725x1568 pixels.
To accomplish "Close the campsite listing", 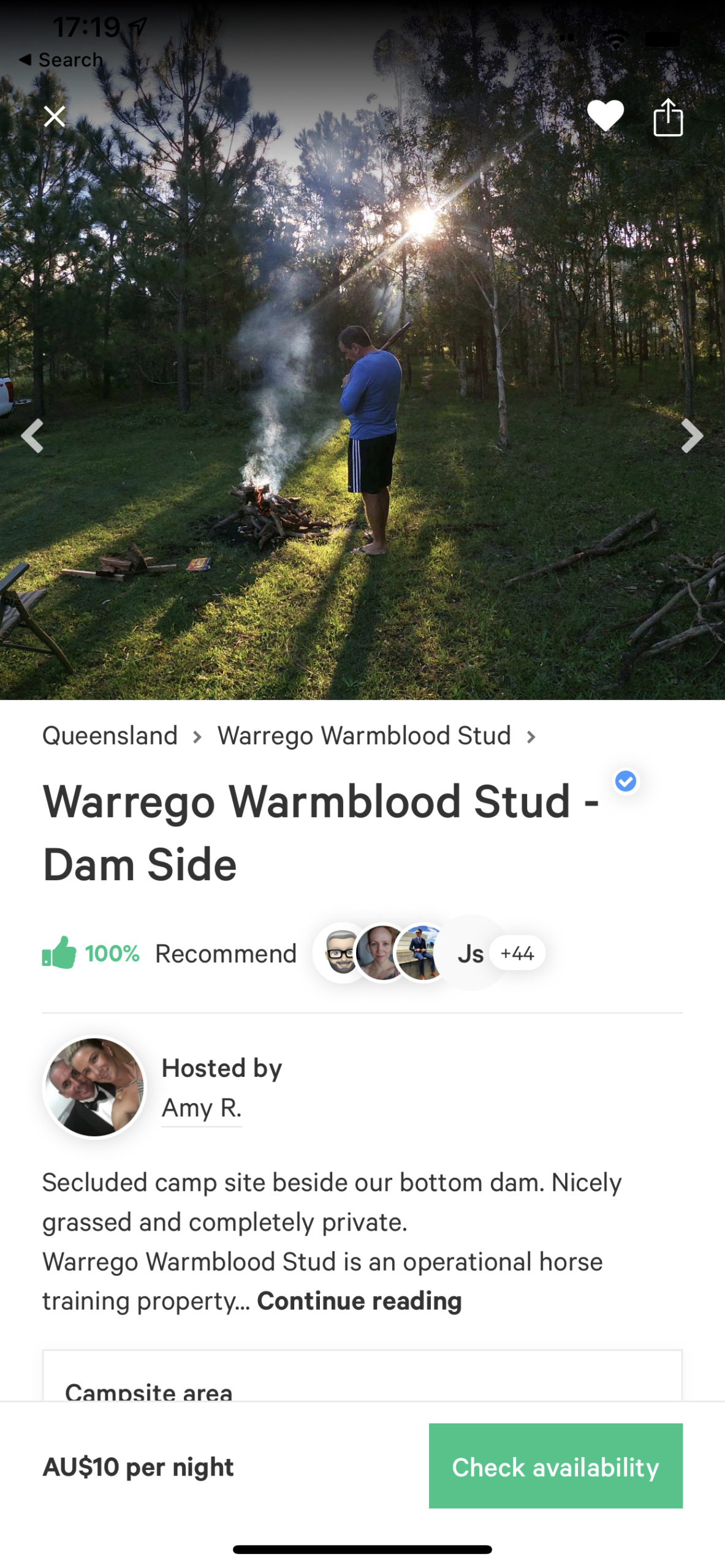I will click(54, 116).
